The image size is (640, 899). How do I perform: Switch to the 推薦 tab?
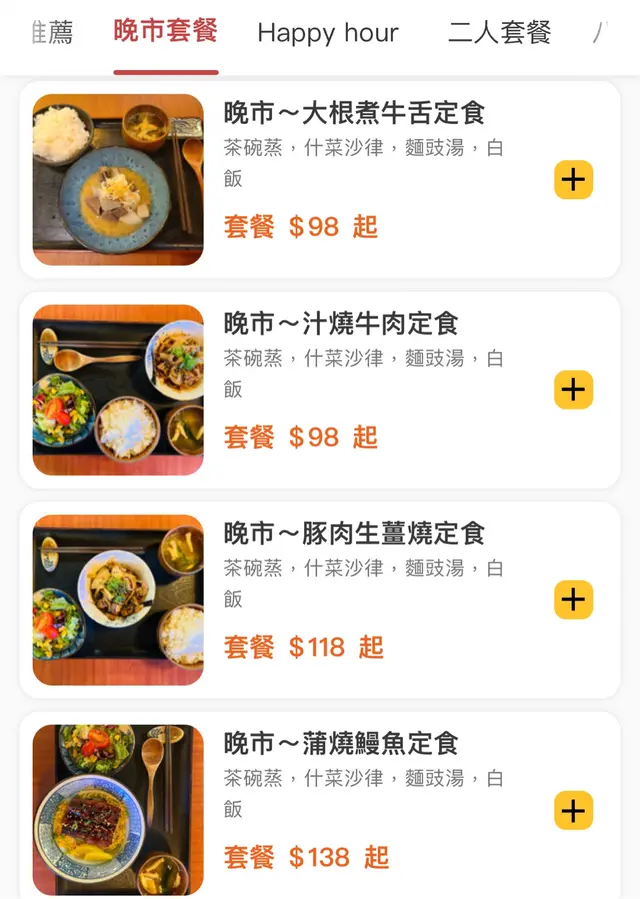pyautogui.click(x=50, y=32)
